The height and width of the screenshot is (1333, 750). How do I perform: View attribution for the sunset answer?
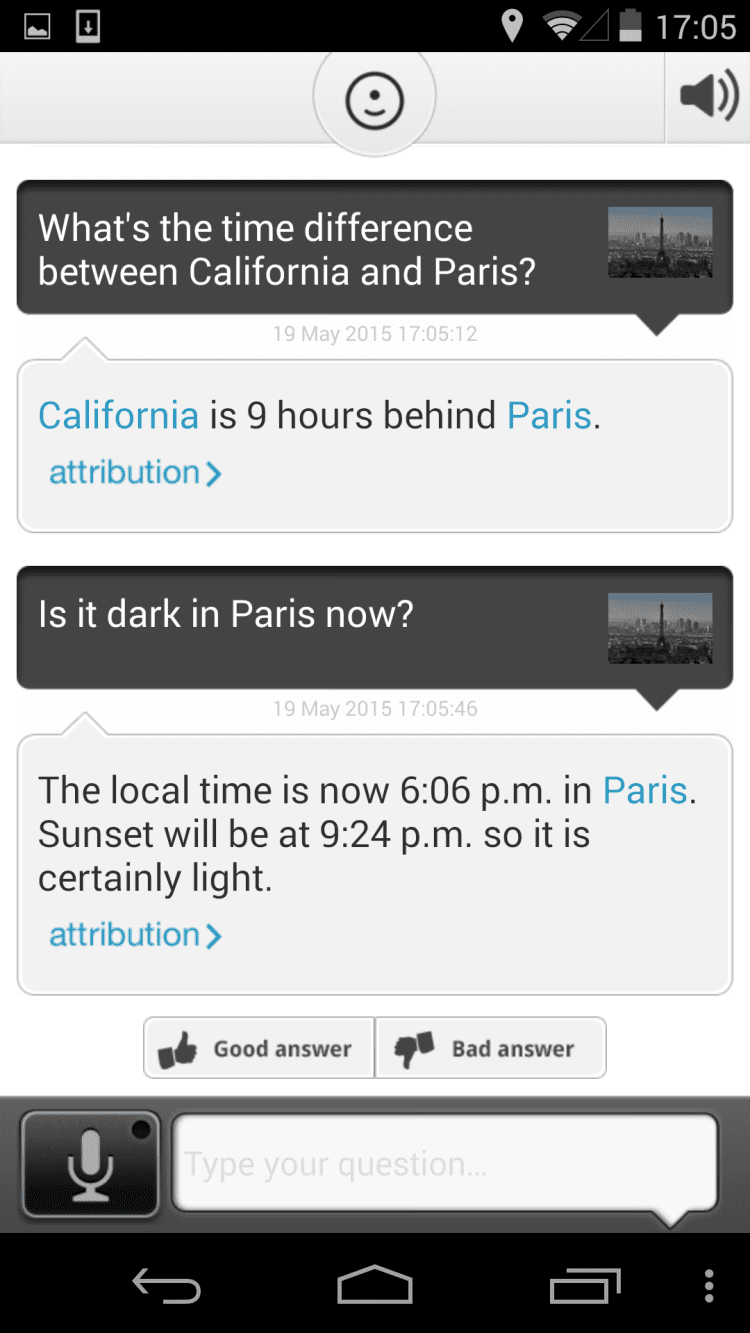coord(135,935)
